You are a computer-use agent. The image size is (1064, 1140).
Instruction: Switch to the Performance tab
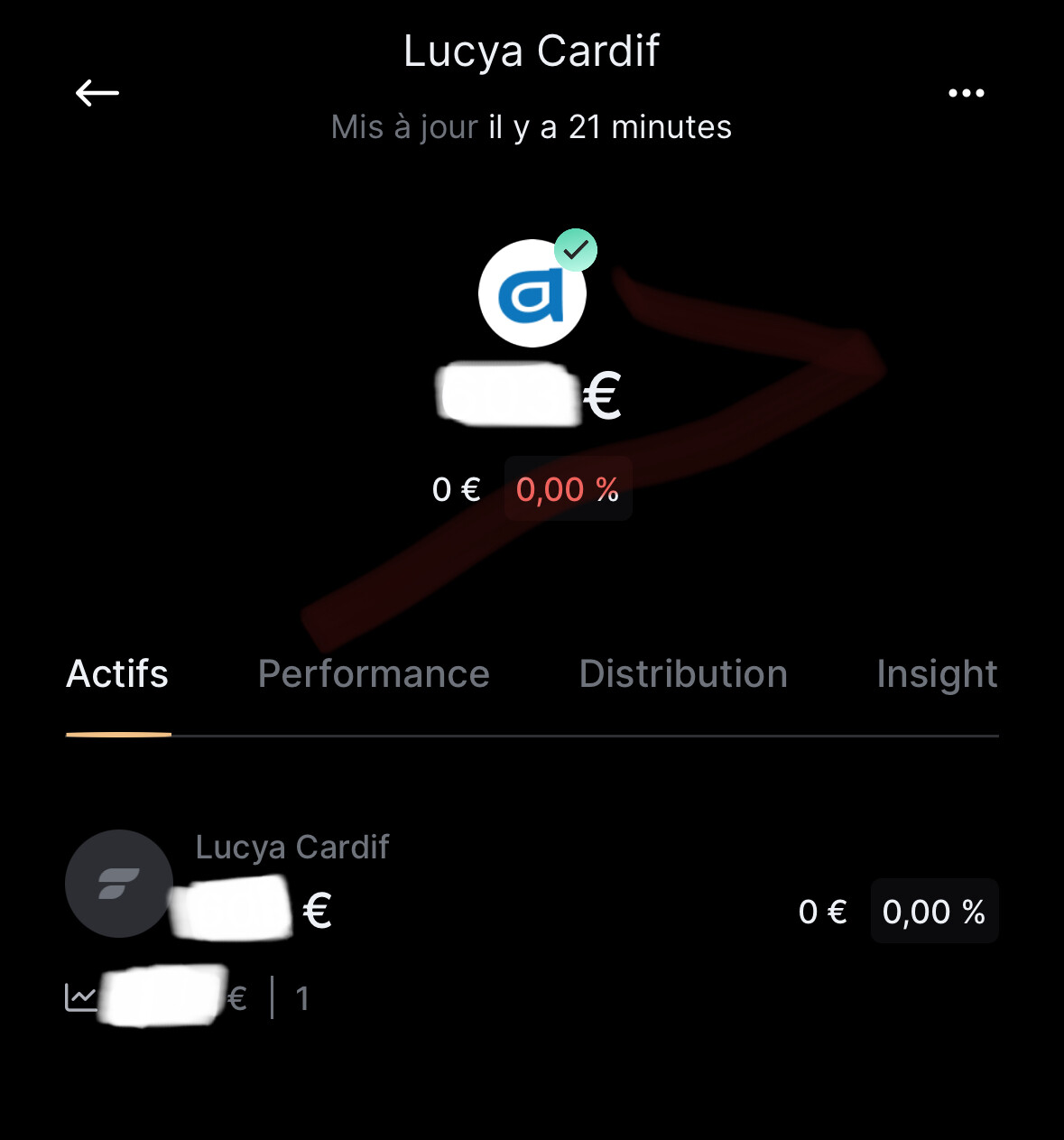point(374,674)
